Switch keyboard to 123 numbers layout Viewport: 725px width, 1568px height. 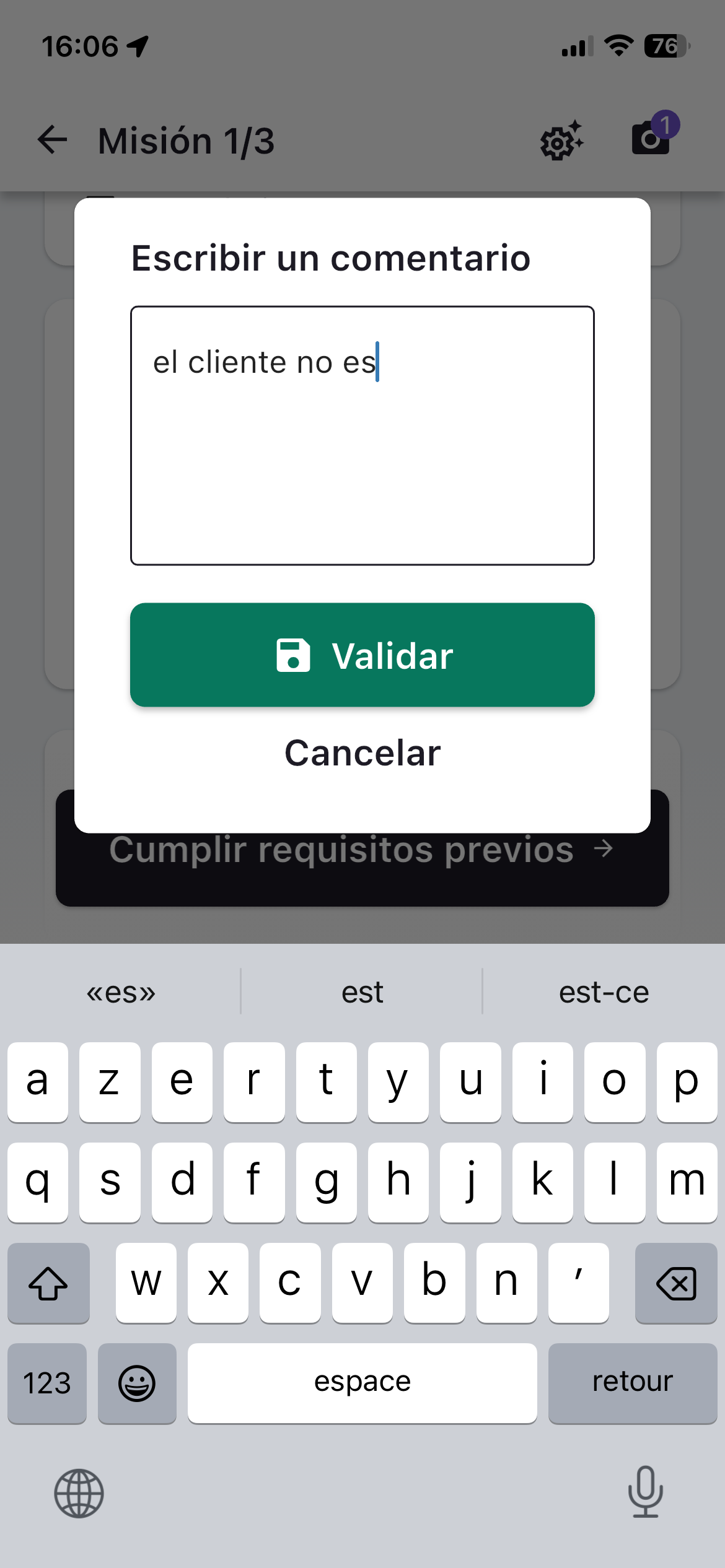[47, 1382]
